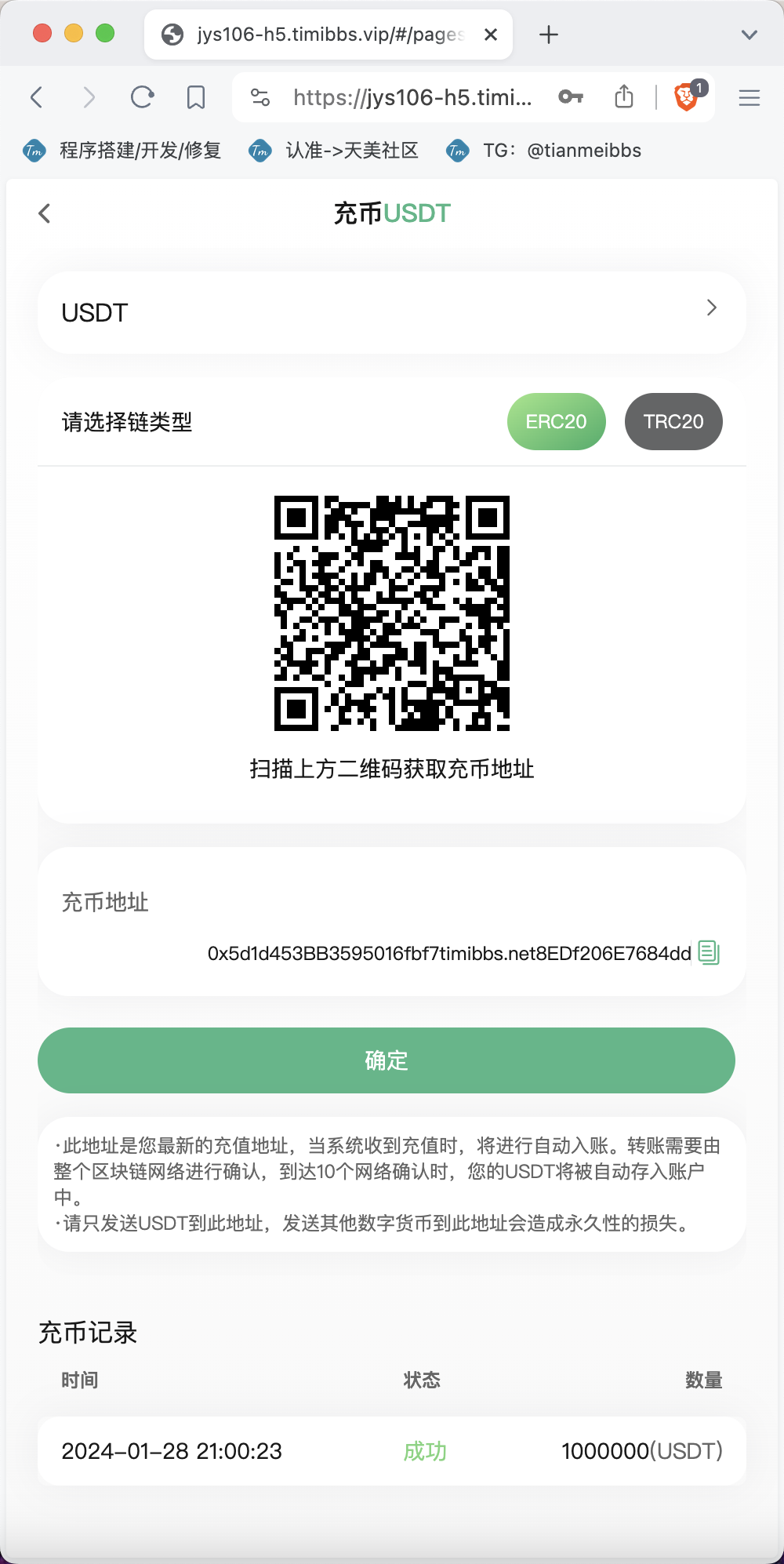Viewport: 784px width, 1564px height.
Task: Open the Brave shields icon
Action: (x=688, y=96)
